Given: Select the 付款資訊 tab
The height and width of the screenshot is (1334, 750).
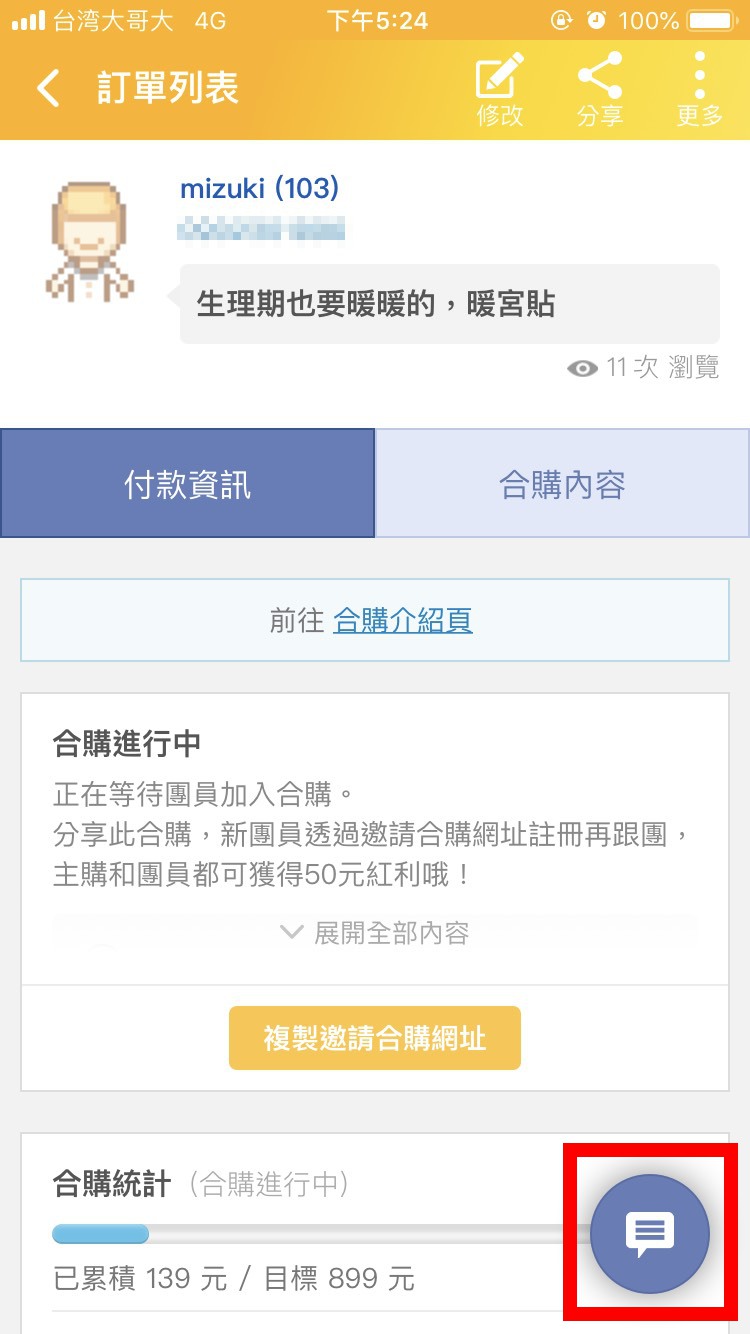Looking at the screenshot, I should 187,483.
